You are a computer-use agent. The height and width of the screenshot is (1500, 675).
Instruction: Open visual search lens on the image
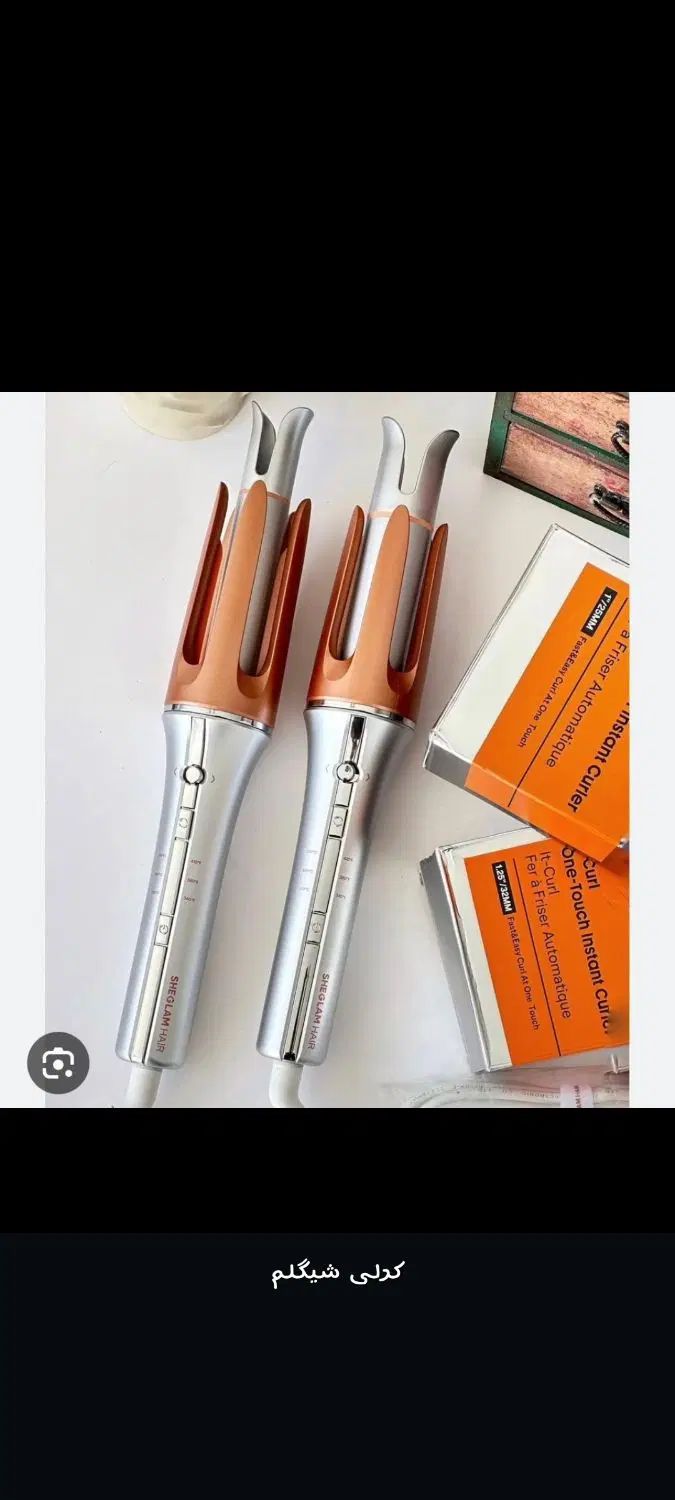(59, 1063)
